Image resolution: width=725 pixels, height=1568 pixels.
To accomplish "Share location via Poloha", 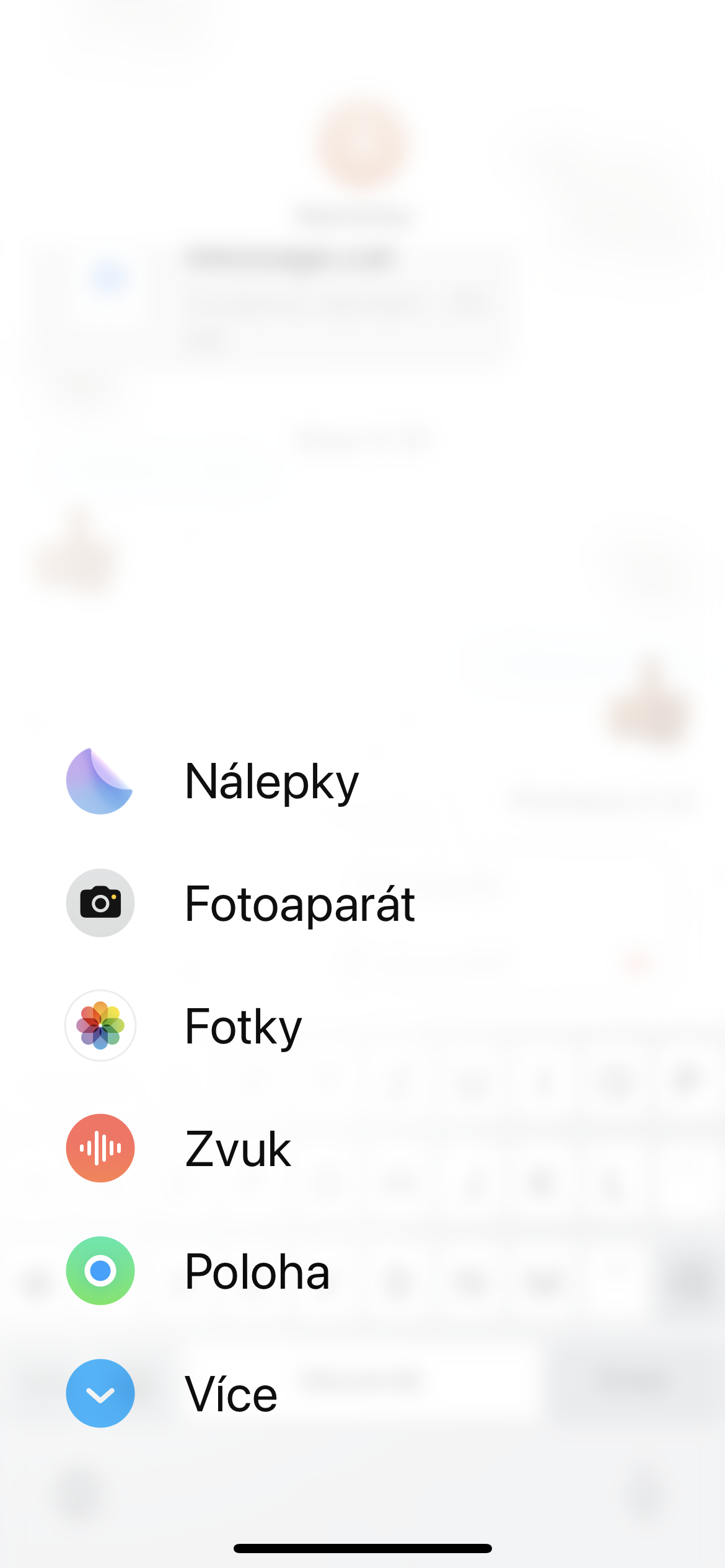I will pyautogui.click(x=198, y=1271).
